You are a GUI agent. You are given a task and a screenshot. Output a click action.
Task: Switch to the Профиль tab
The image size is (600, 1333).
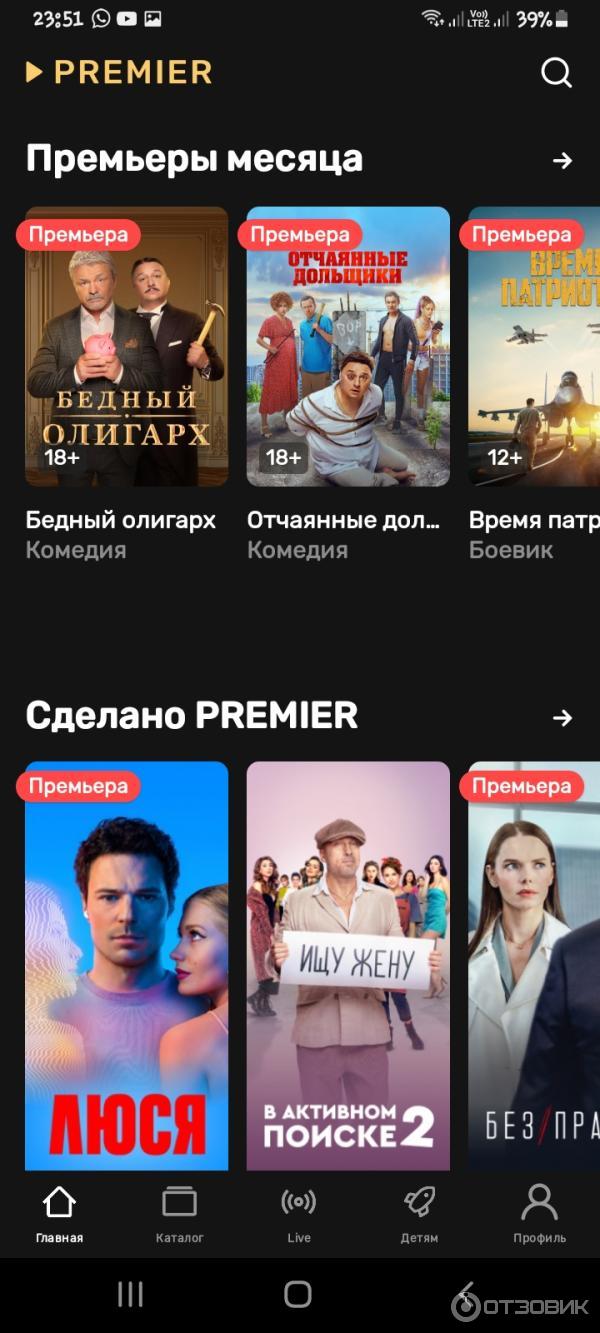[x=540, y=1214]
